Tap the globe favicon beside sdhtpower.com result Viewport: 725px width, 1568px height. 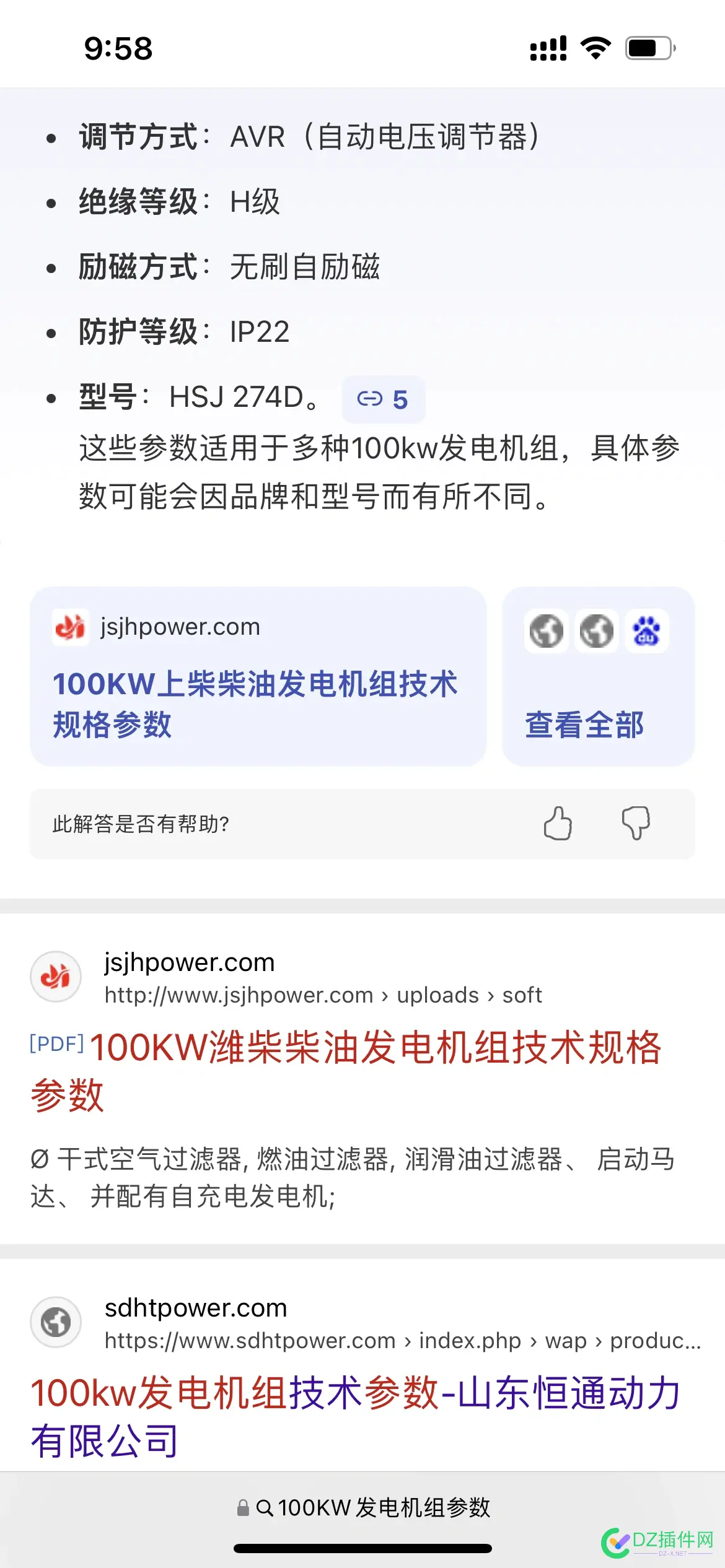pos(56,1321)
